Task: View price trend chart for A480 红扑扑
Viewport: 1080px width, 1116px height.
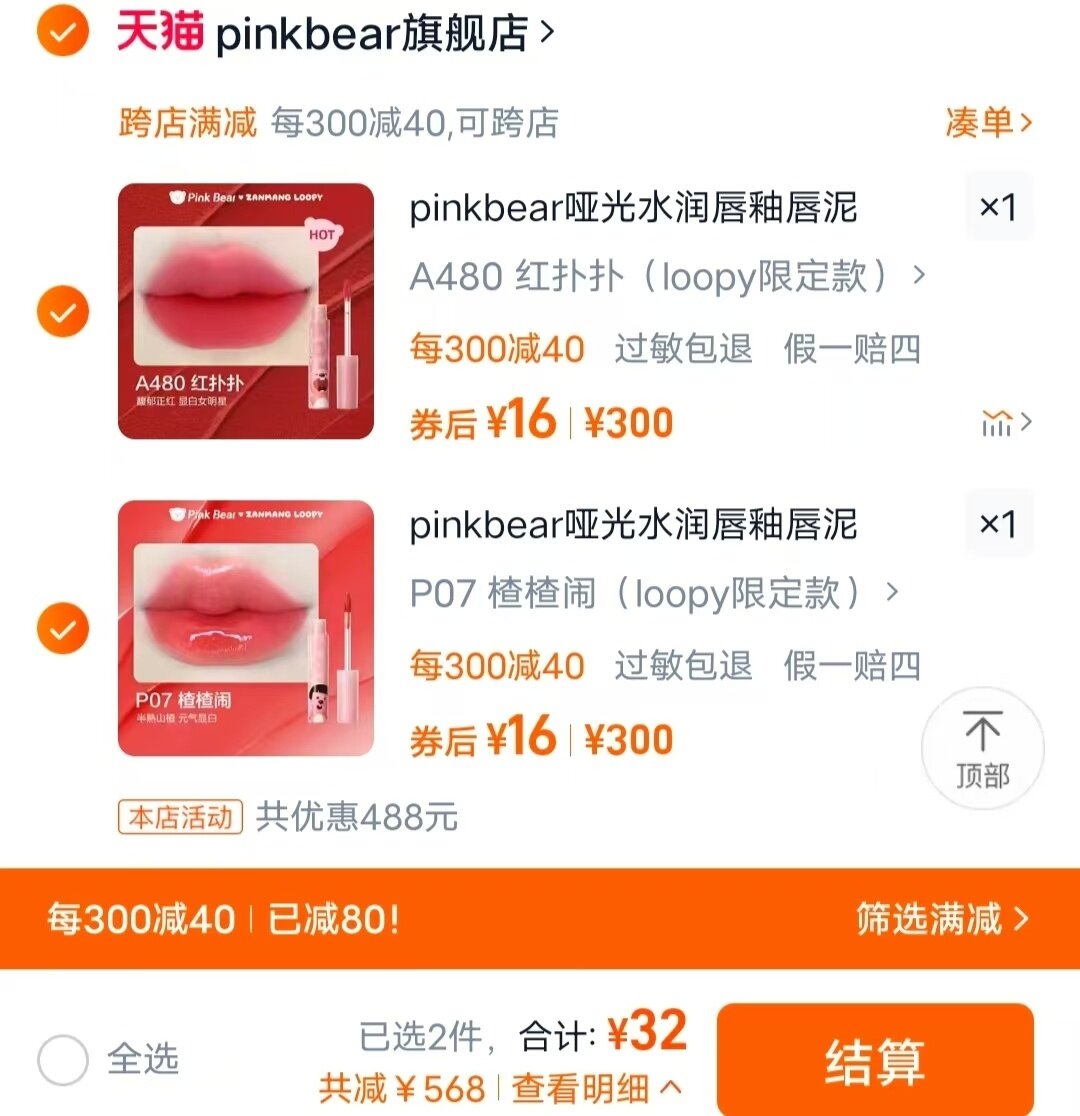Action: point(1005,424)
